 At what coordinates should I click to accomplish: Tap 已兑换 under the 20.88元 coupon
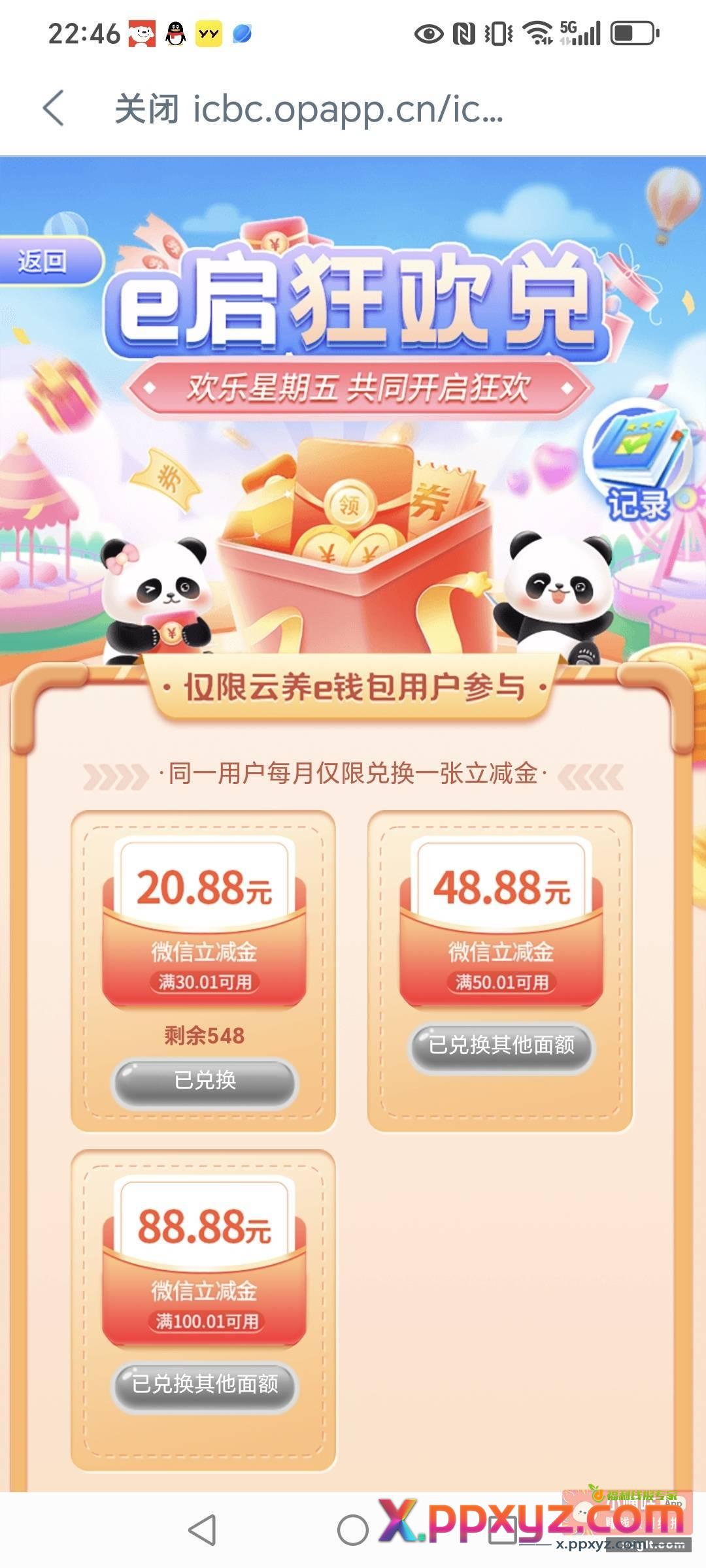pos(205,1080)
